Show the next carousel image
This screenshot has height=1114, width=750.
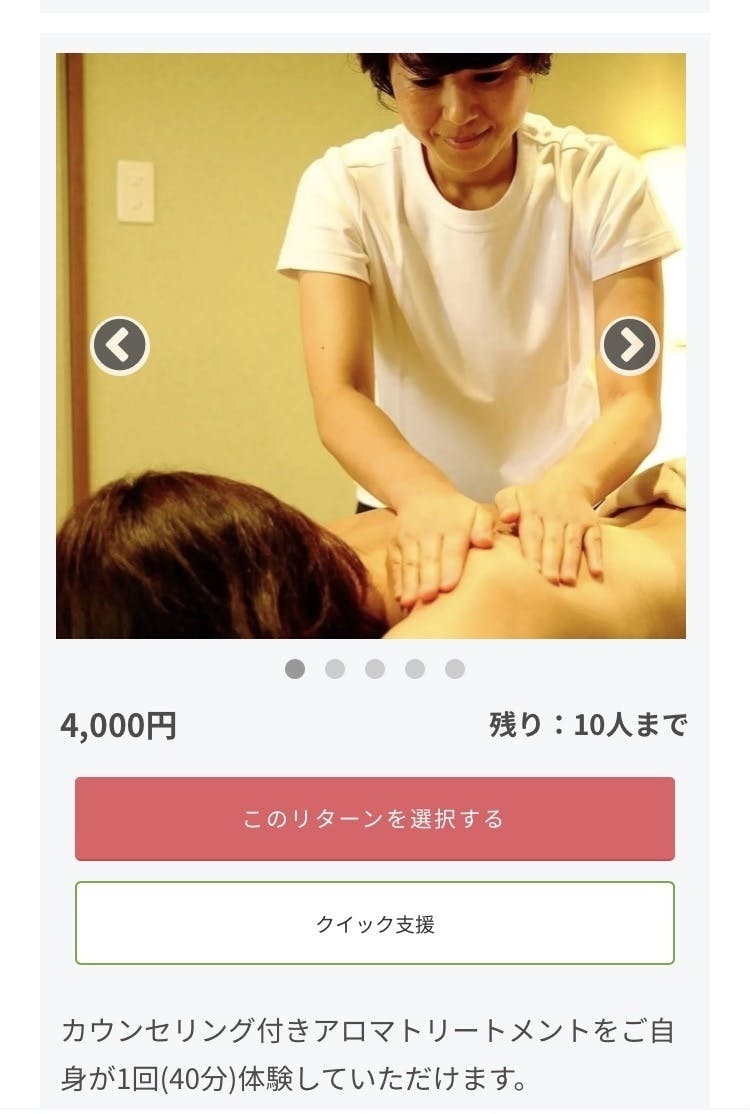[x=630, y=346]
